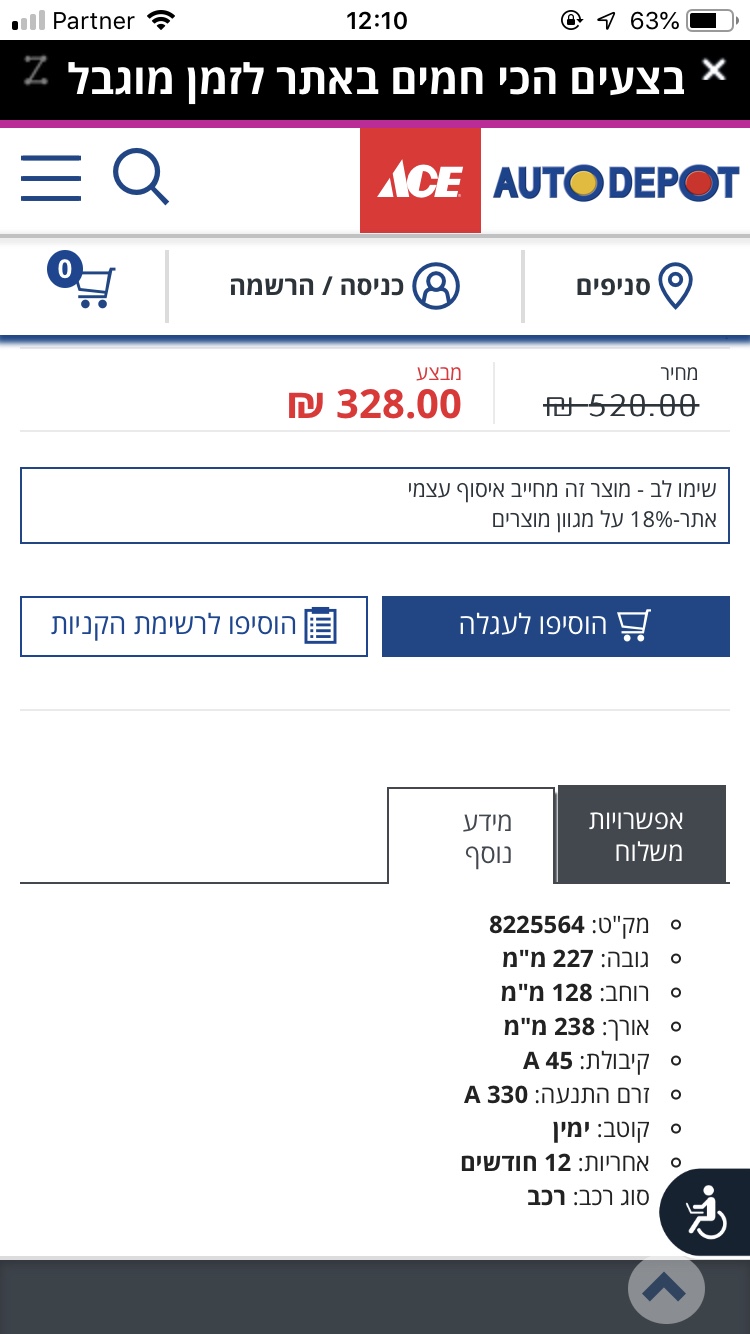Image resolution: width=750 pixels, height=1334 pixels.
Task: Switch to אפשרויות משלוח tab
Action: pos(641,835)
